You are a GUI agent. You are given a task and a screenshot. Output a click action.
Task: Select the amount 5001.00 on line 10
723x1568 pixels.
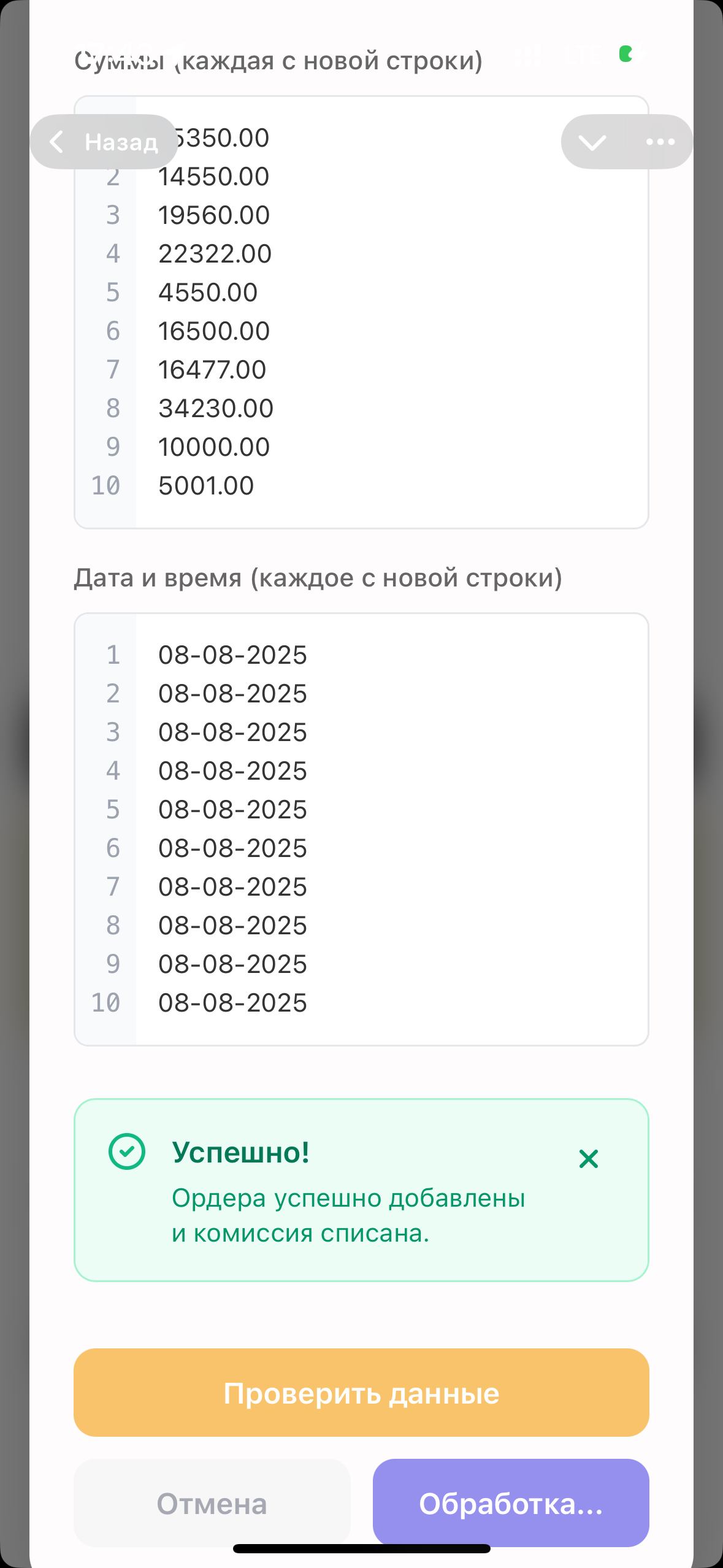205,485
